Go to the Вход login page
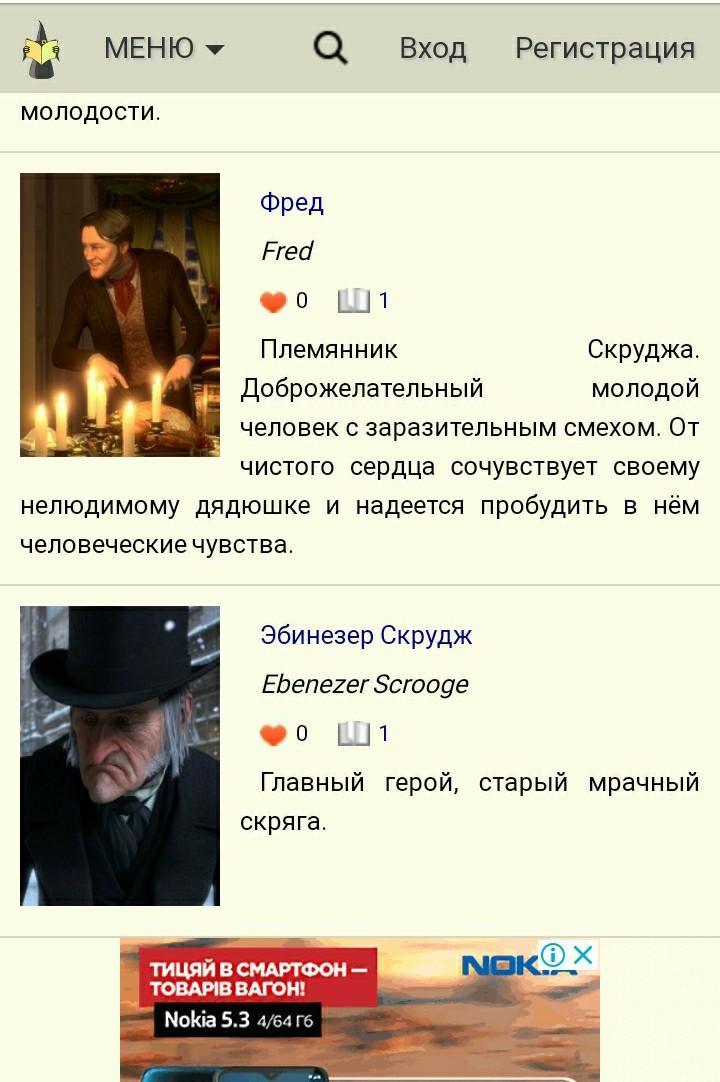The width and height of the screenshot is (720, 1082). [432, 48]
